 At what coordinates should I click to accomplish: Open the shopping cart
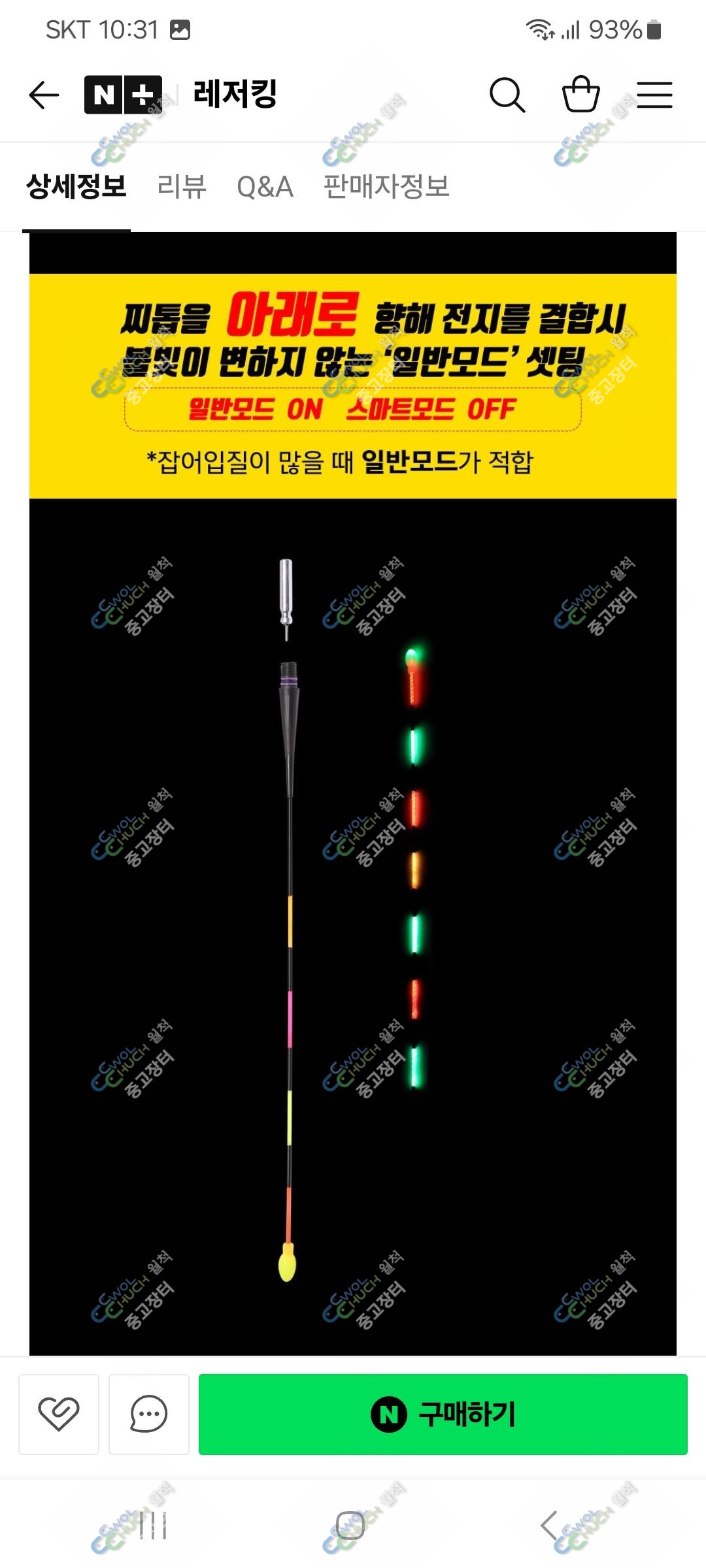(x=581, y=94)
